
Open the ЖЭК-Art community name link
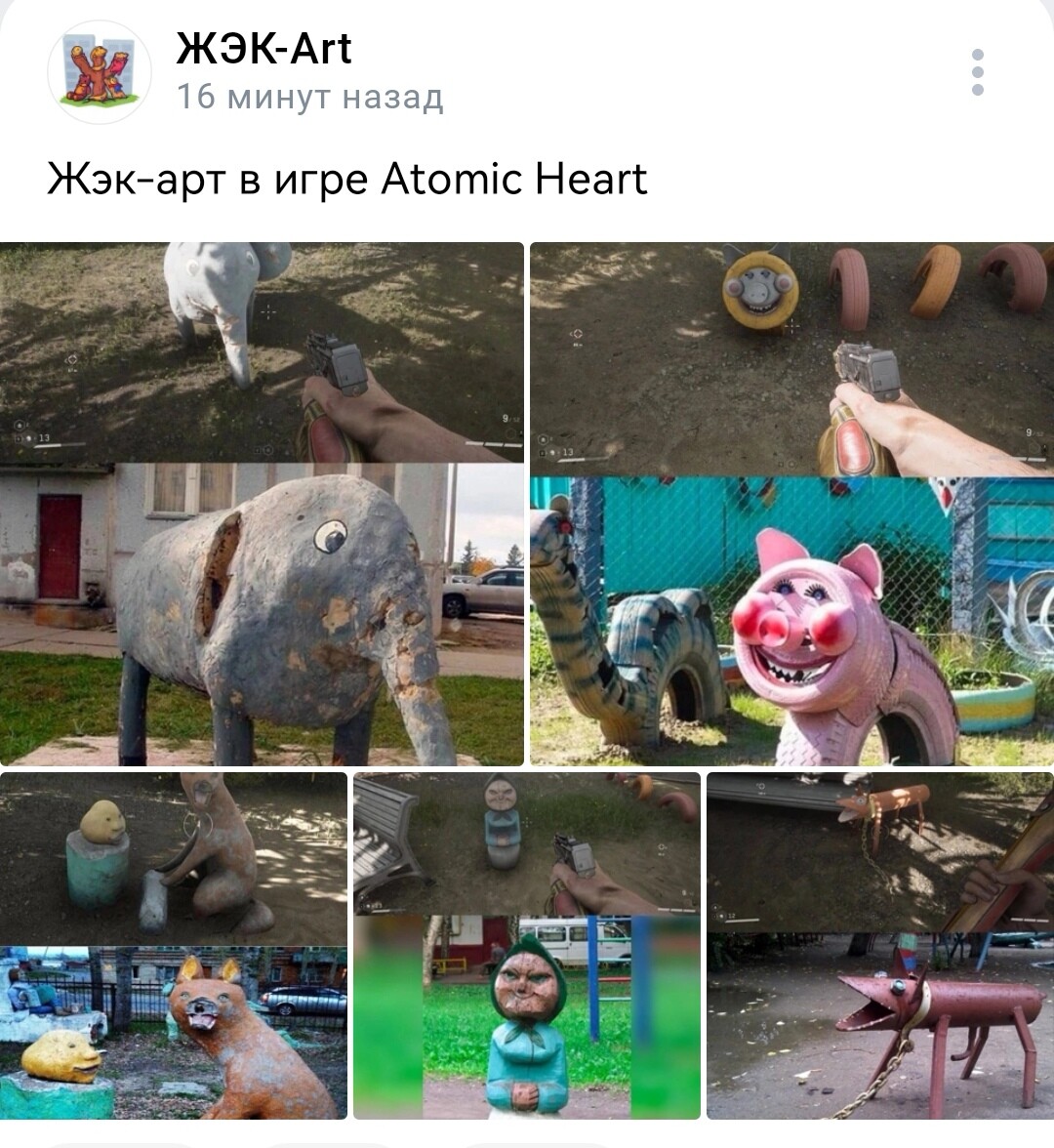point(263,49)
